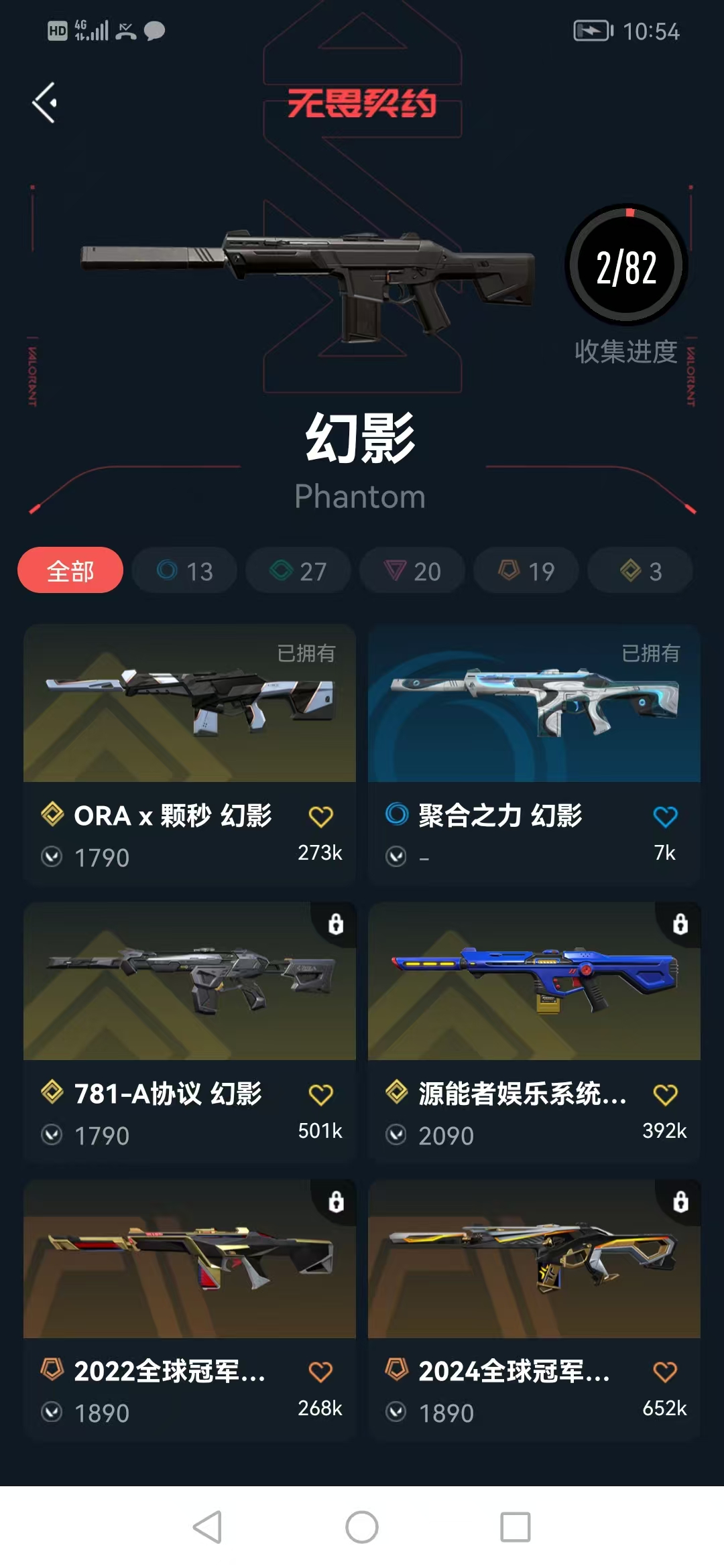Heart the 2022全球冠军 skin

pyautogui.click(x=320, y=1372)
